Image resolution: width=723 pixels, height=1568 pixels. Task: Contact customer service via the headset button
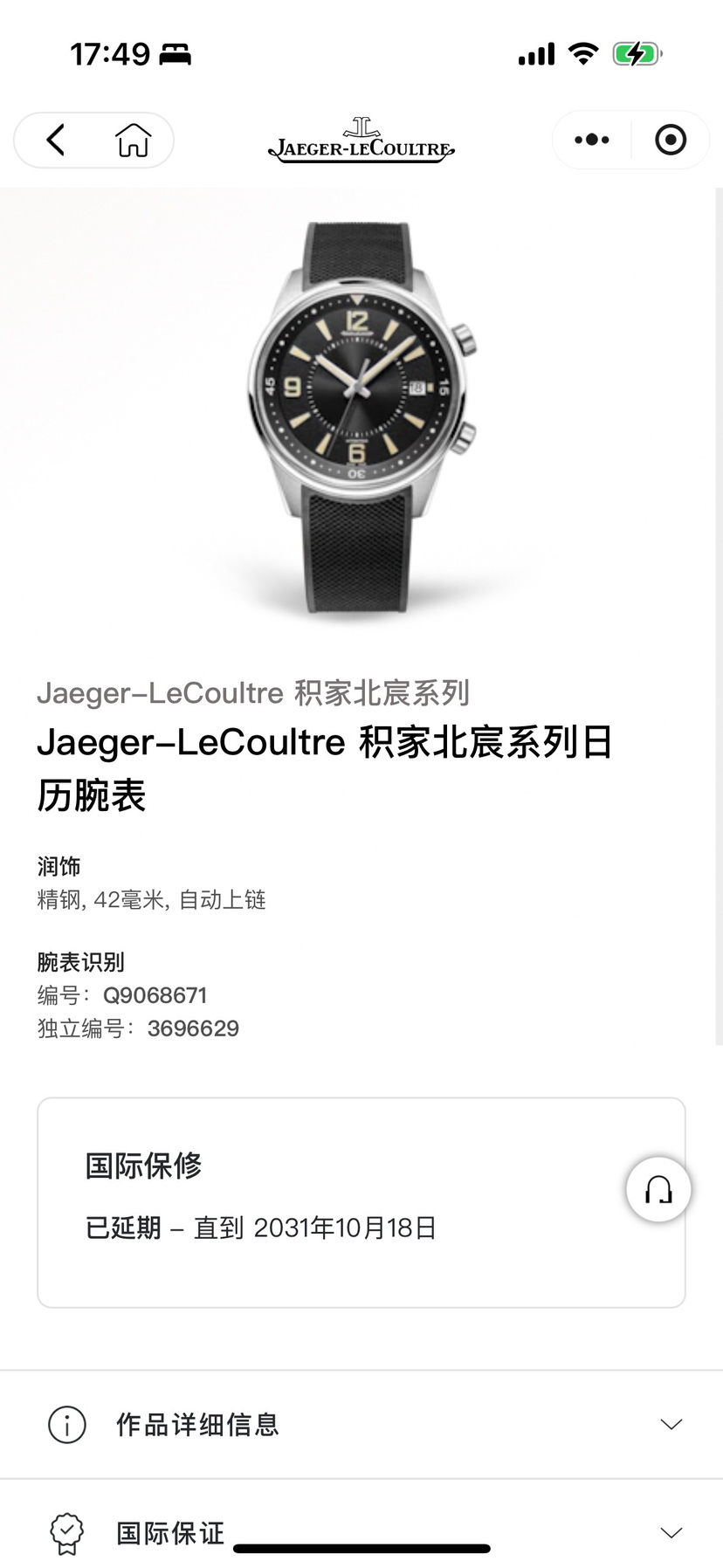[x=658, y=1189]
